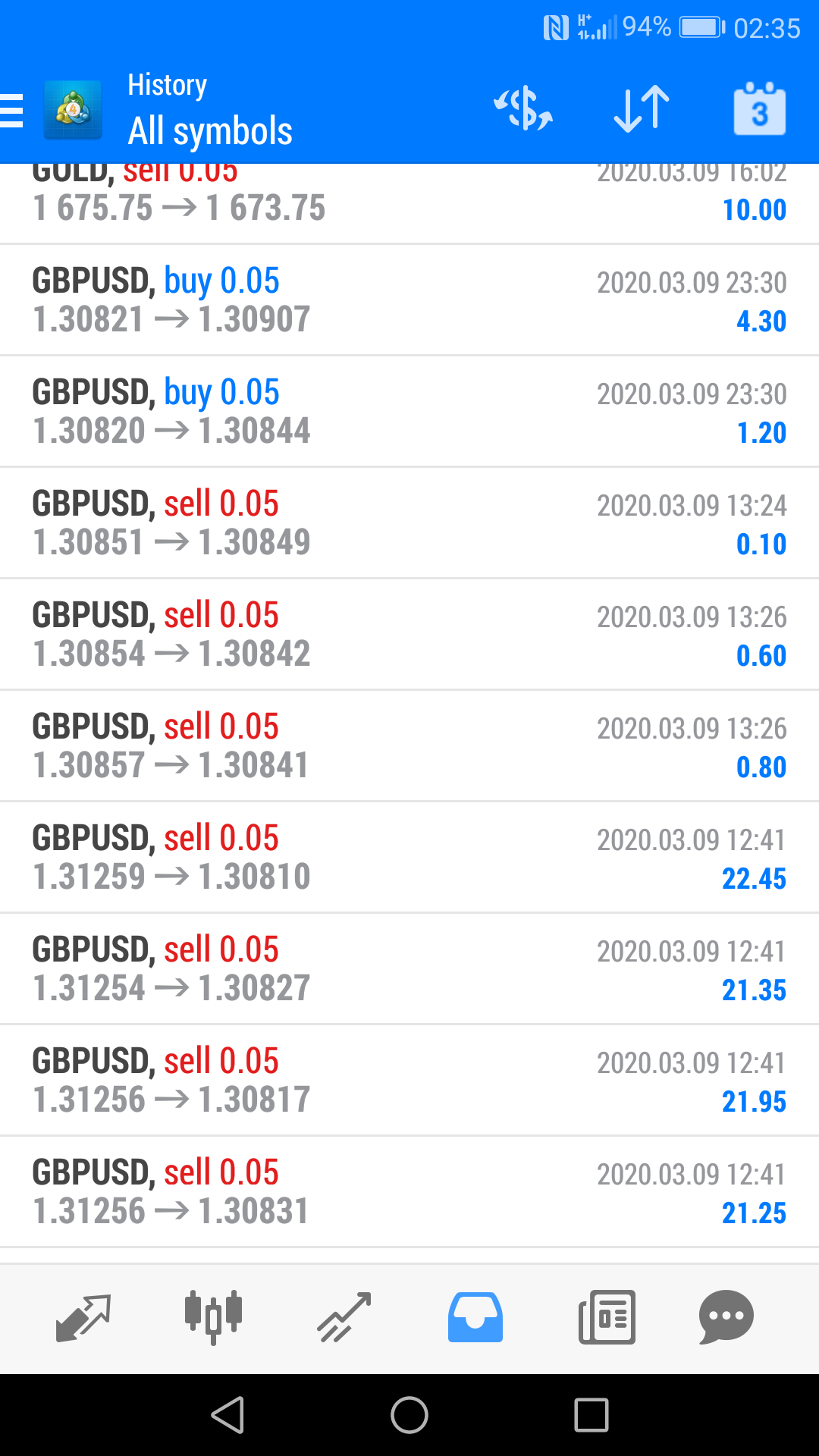Switch to the candlestick Chart tab
Screen dimensions: 819x1456
click(213, 1318)
